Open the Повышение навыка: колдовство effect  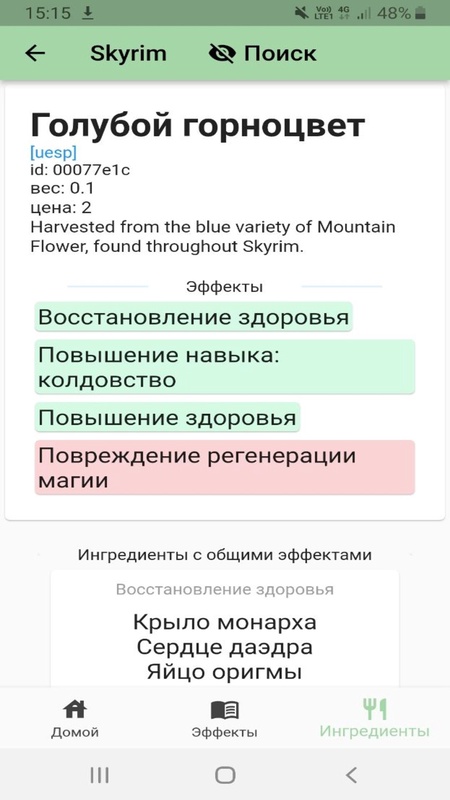point(224,367)
